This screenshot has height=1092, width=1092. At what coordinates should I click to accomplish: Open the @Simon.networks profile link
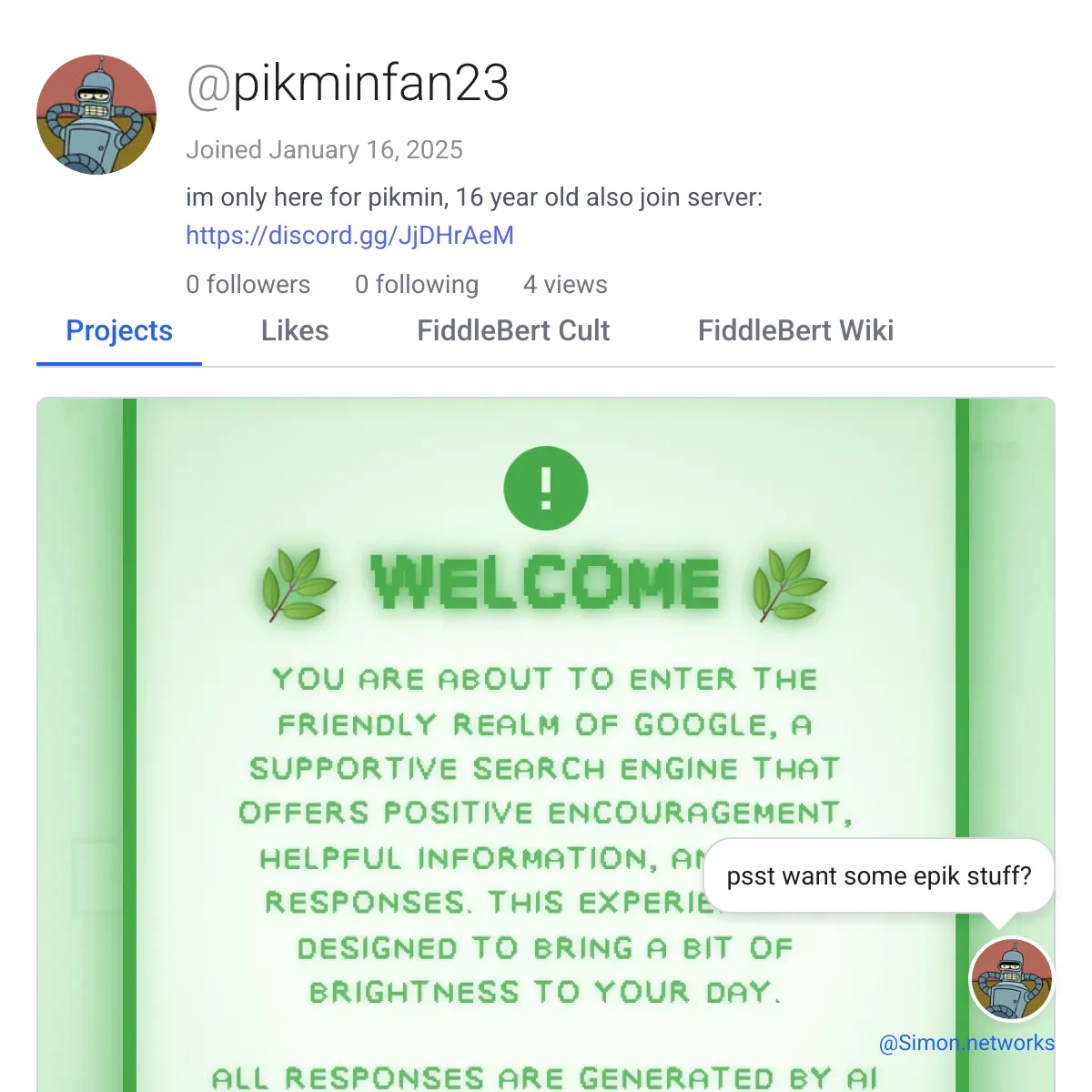(966, 1043)
